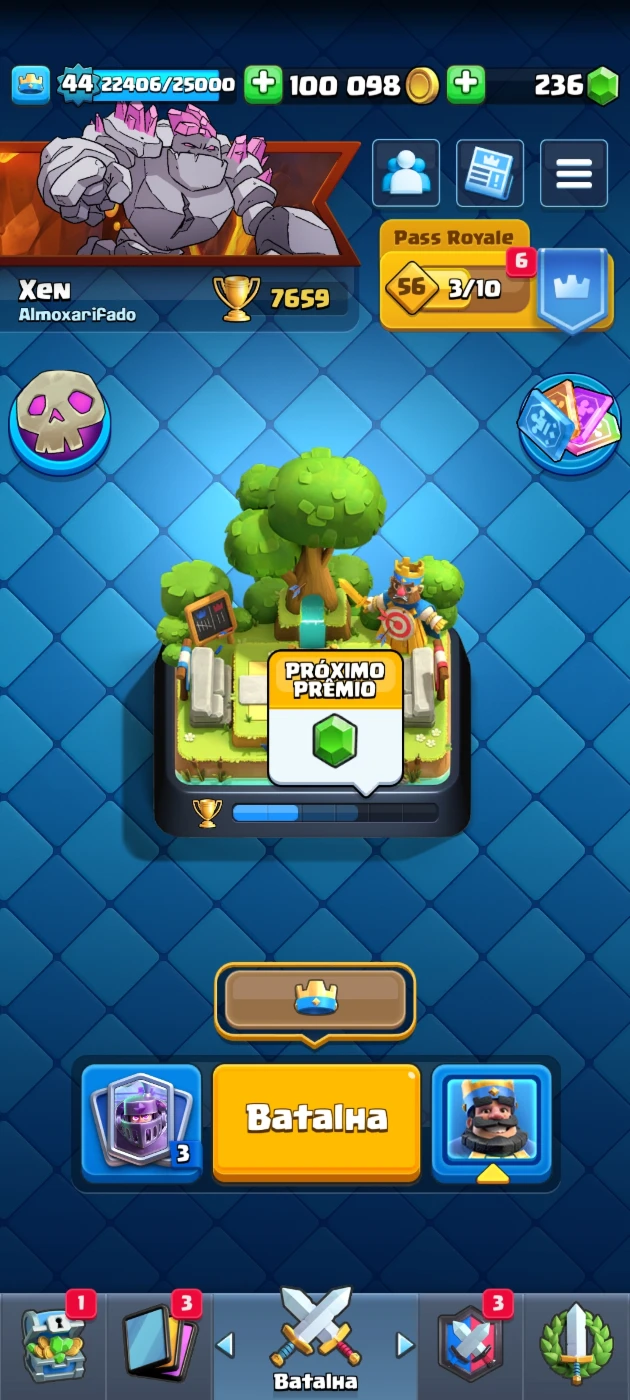Image resolution: width=630 pixels, height=1400 pixels.
Task: Switch to the shop chest tab
Action: point(54,1346)
